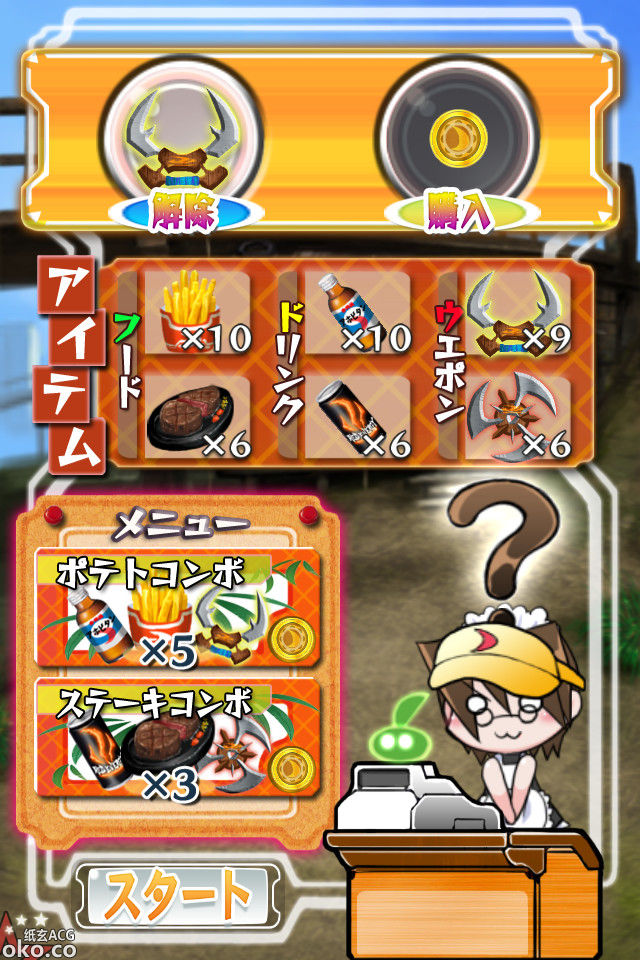Pick the ステーキコンボ menu combo
This screenshot has width=640, height=960.
178,738
